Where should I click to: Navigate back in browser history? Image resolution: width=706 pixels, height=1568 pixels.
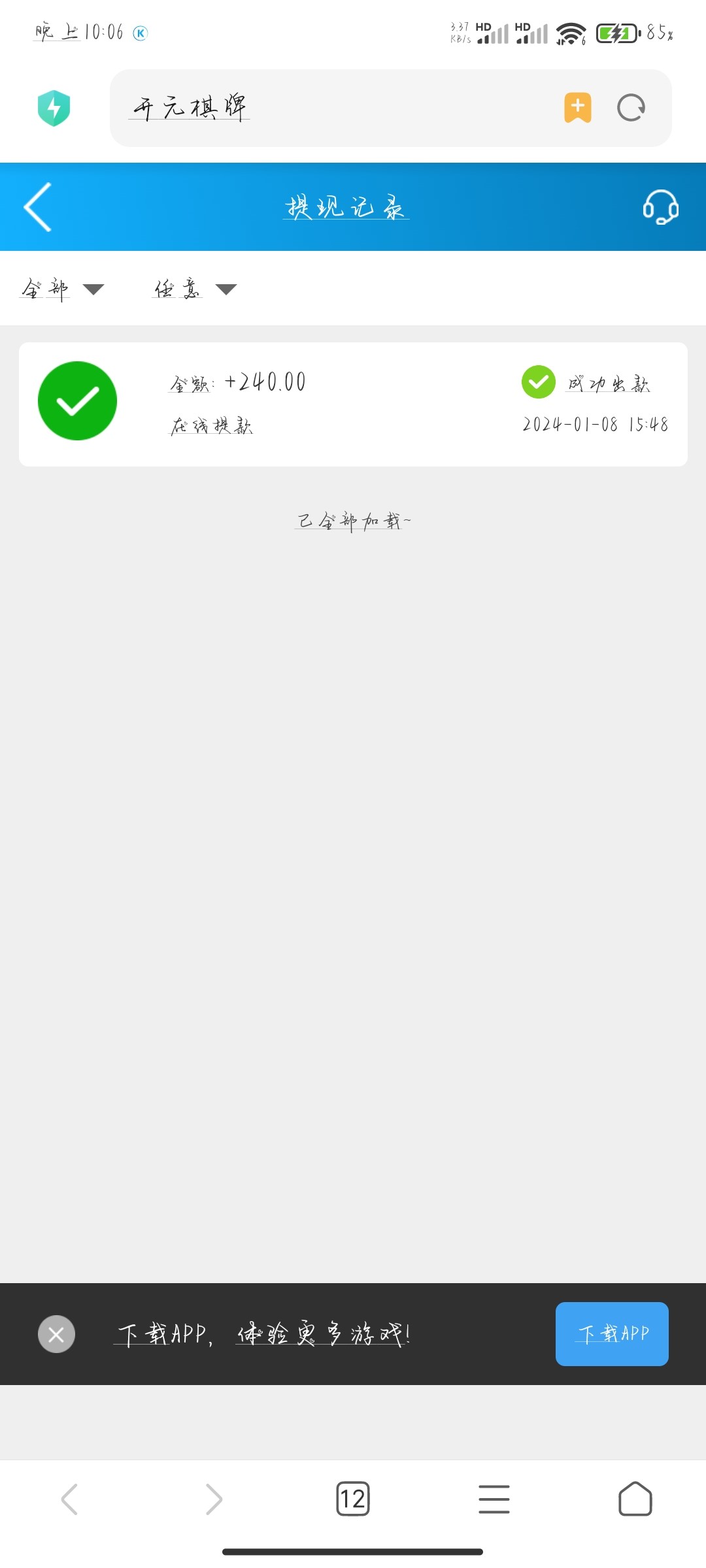click(70, 1499)
